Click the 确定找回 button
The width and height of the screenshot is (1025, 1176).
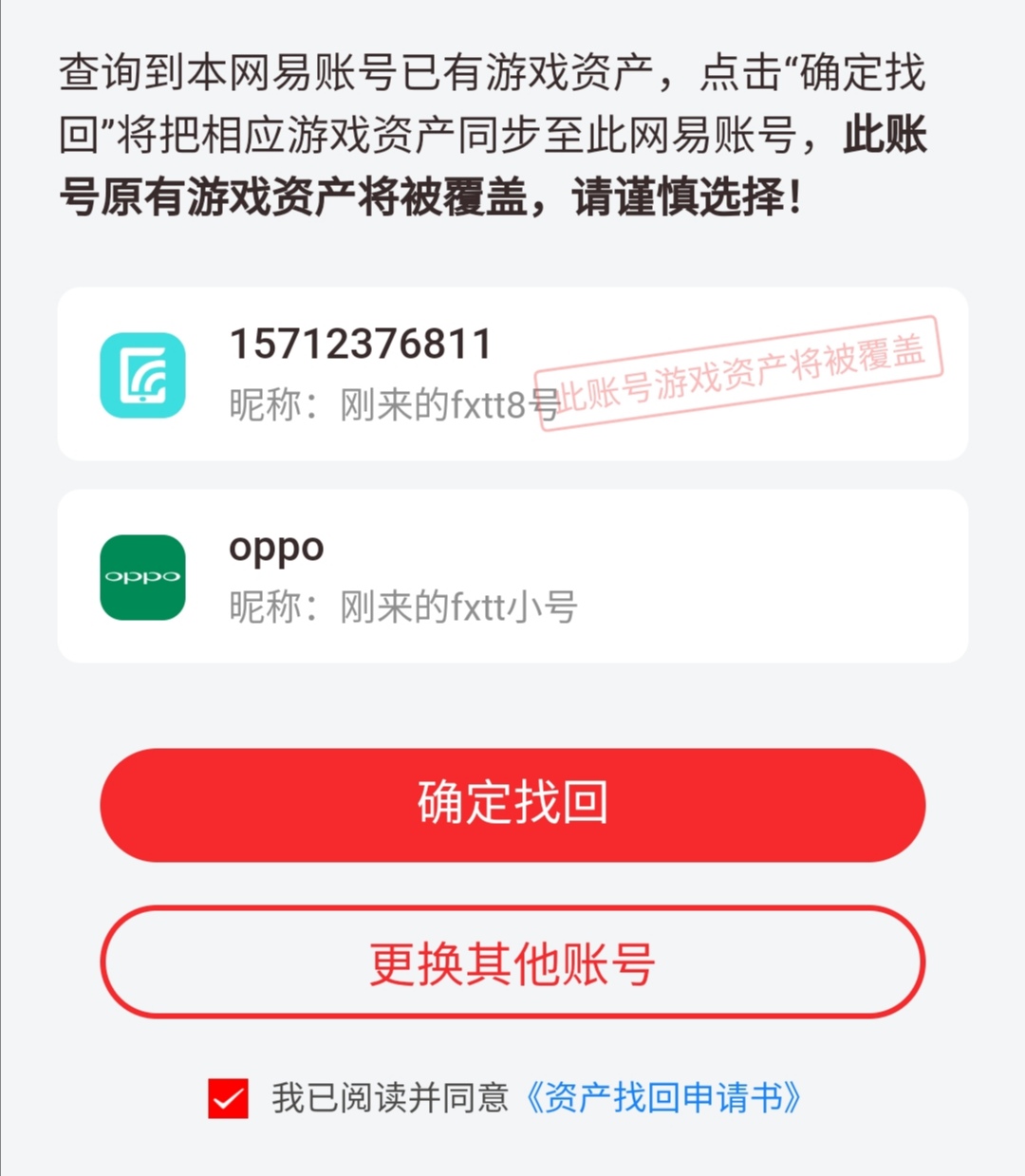[512, 804]
